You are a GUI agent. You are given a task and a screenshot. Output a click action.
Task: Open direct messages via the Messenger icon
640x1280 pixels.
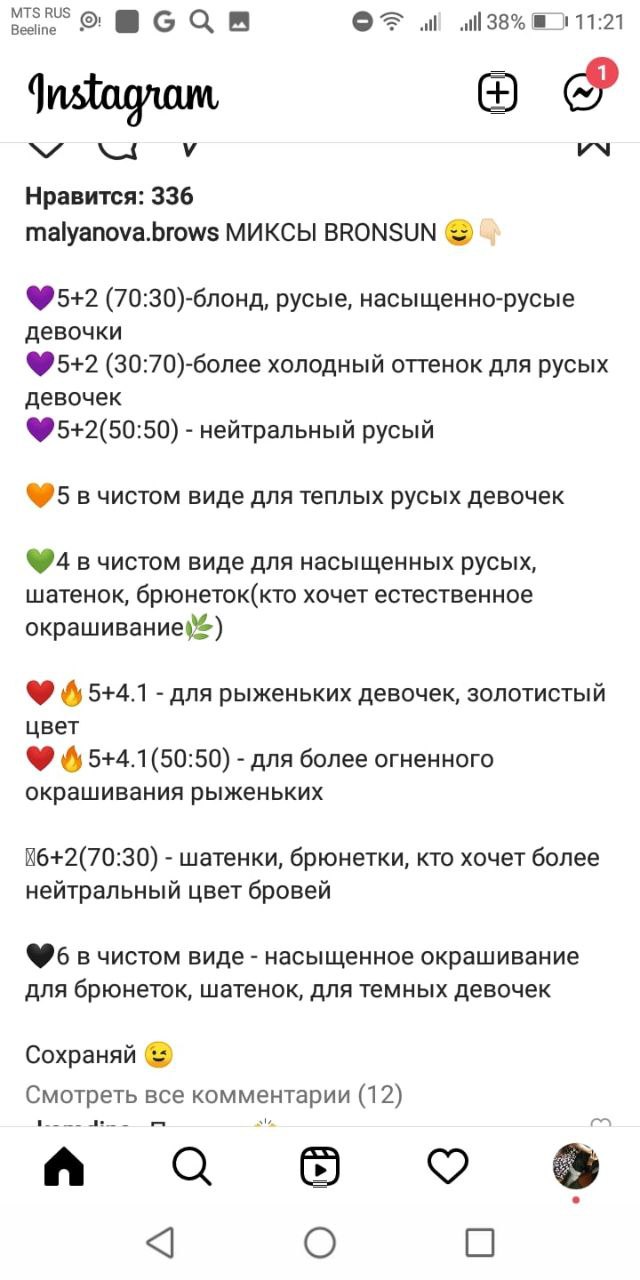583,93
